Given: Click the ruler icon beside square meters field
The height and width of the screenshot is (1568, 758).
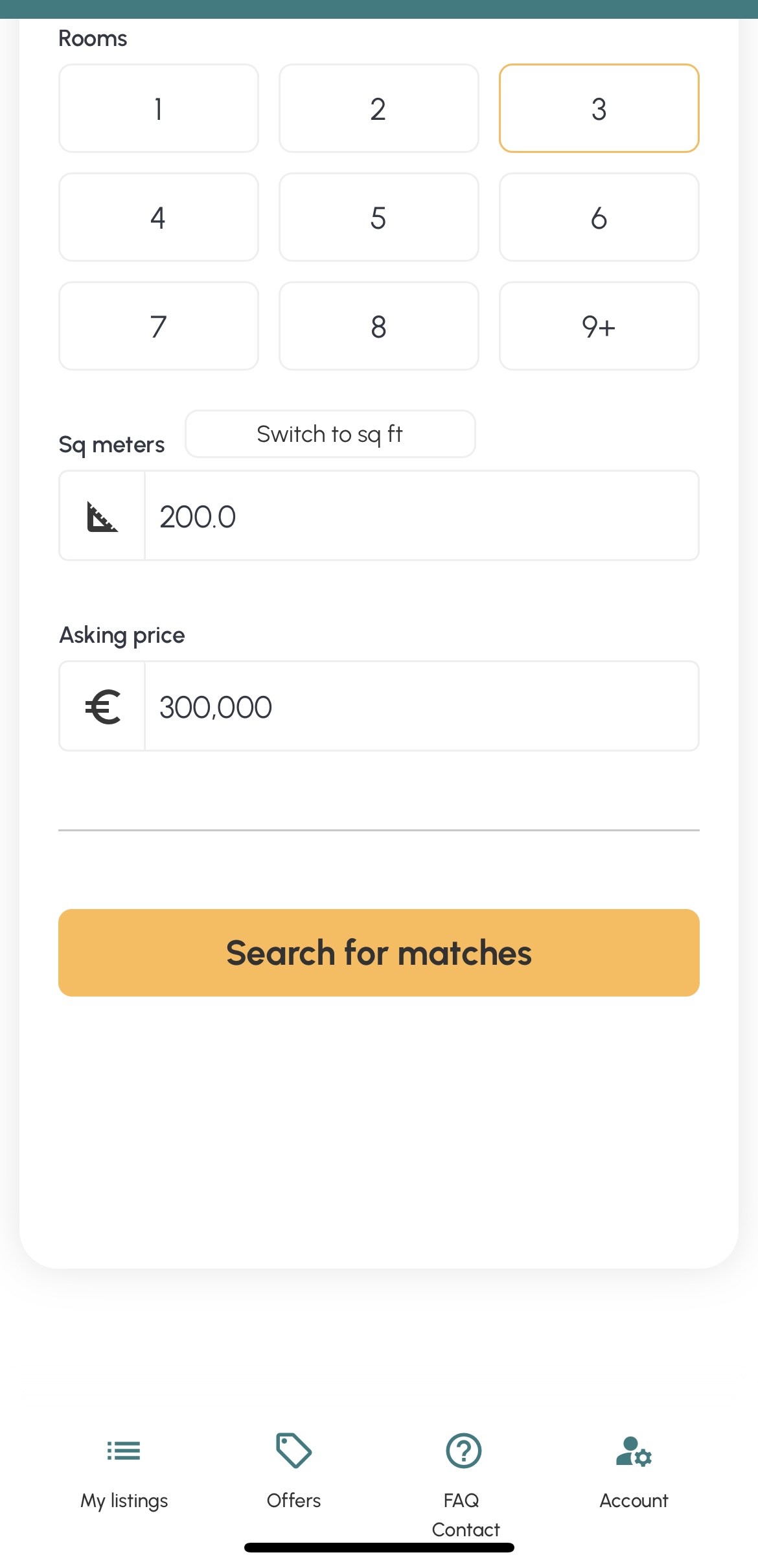Looking at the screenshot, I should point(102,515).
